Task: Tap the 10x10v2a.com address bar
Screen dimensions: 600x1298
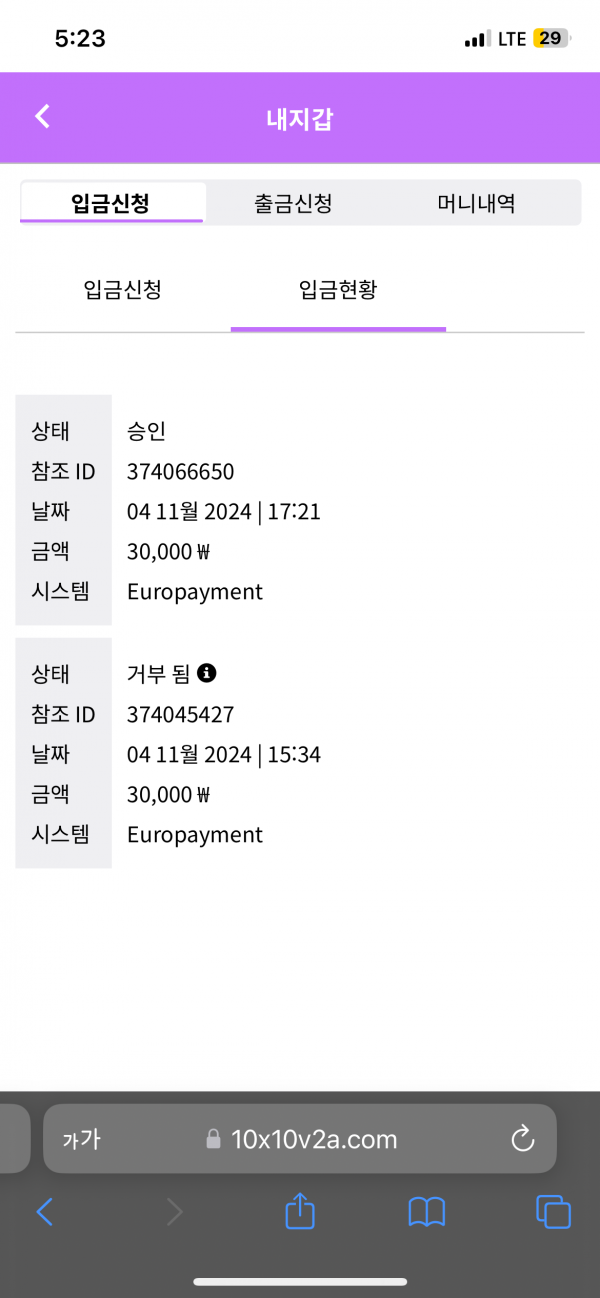Action: coord(300,1138)
